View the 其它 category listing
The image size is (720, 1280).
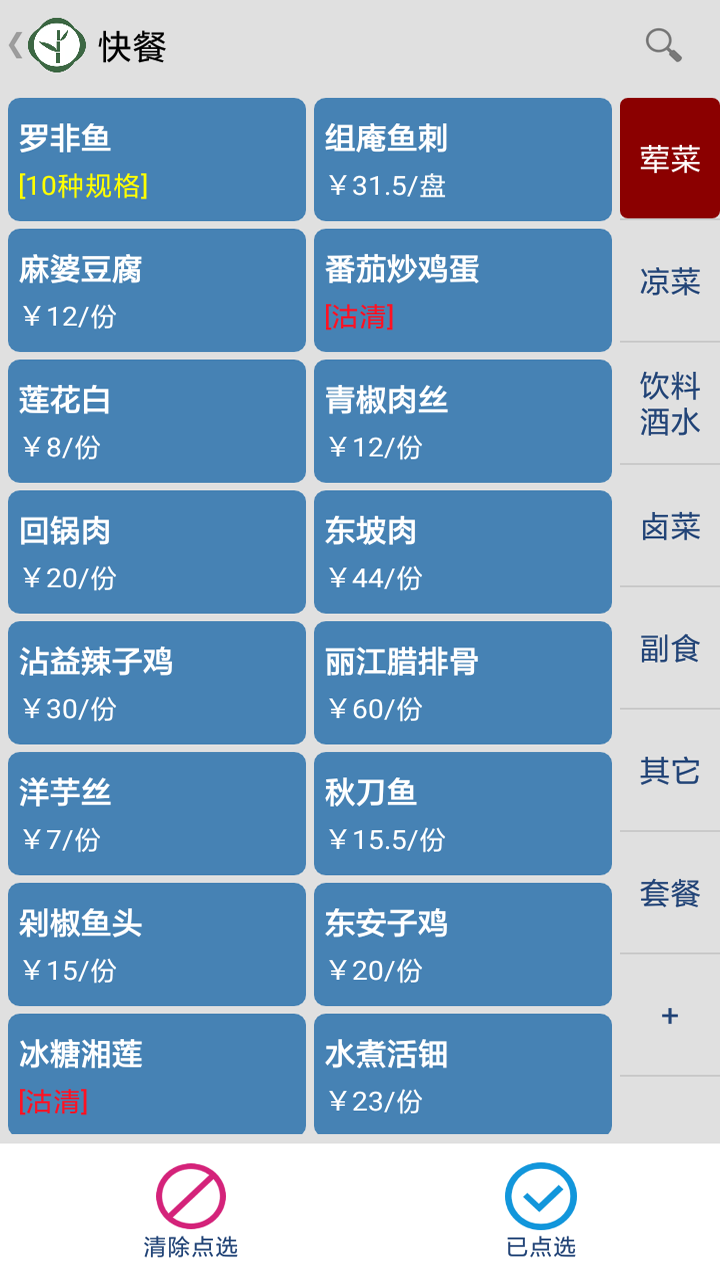coord(668,772)
